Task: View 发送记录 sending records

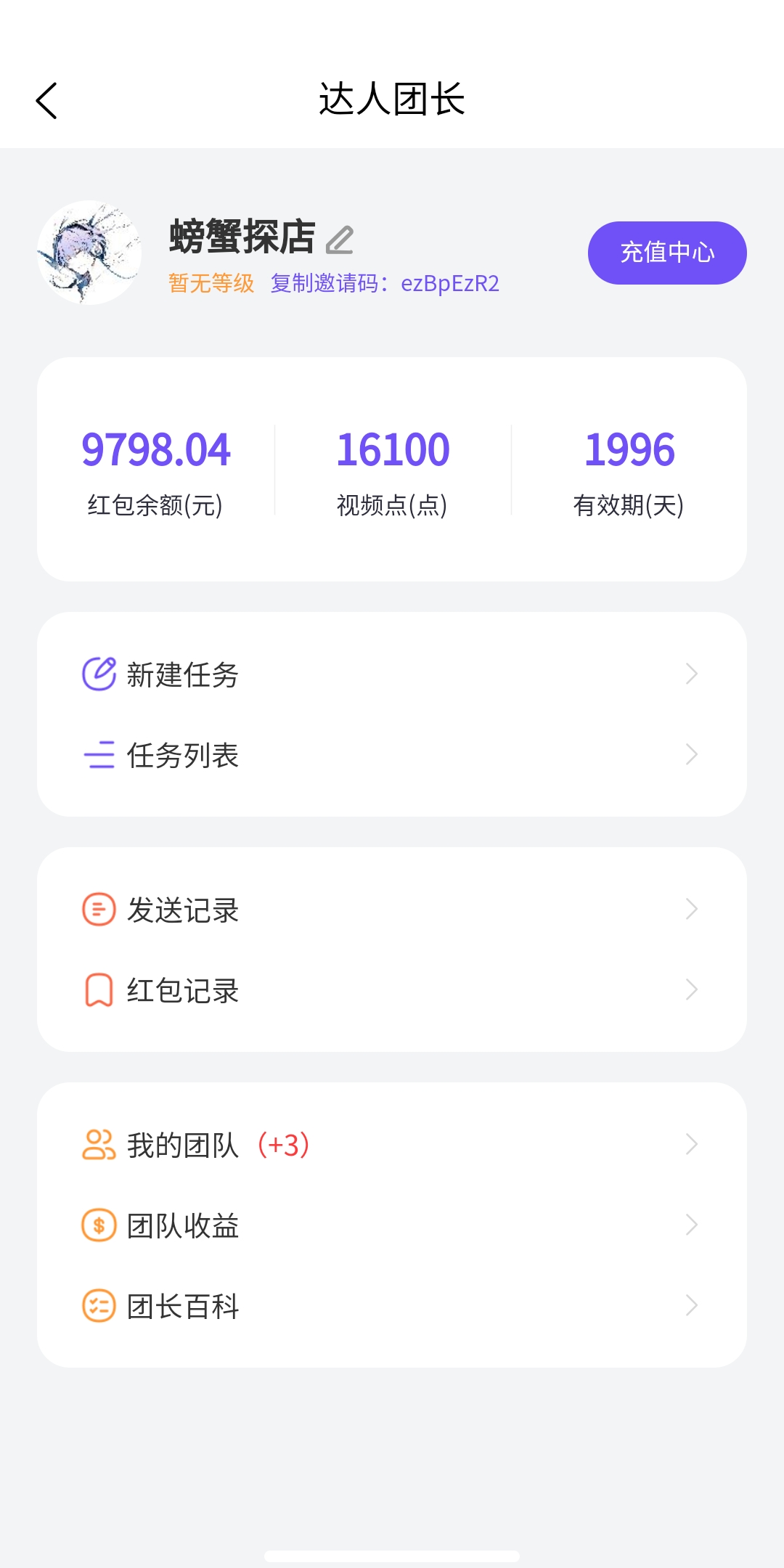Action: point(392,910)
